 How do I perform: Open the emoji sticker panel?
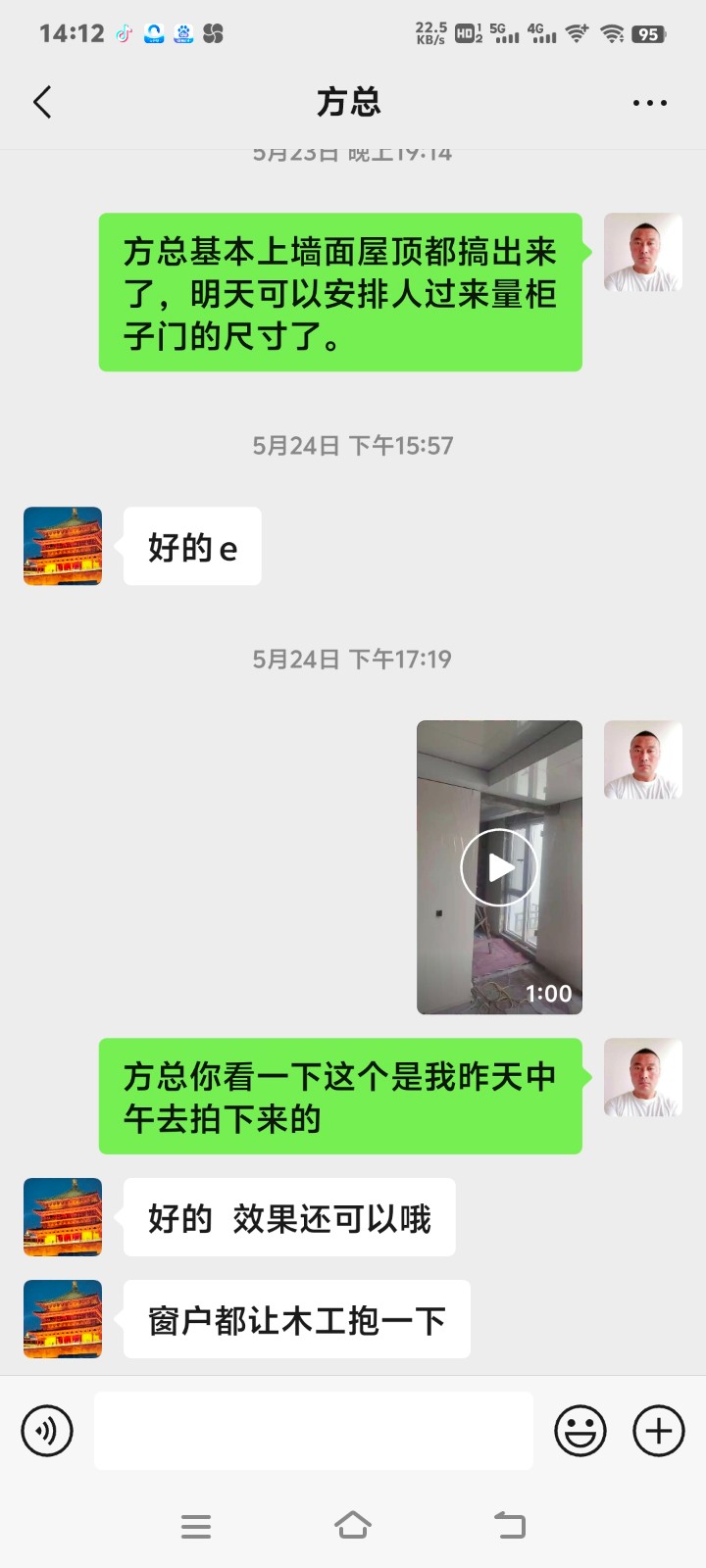pos(580,1431)
